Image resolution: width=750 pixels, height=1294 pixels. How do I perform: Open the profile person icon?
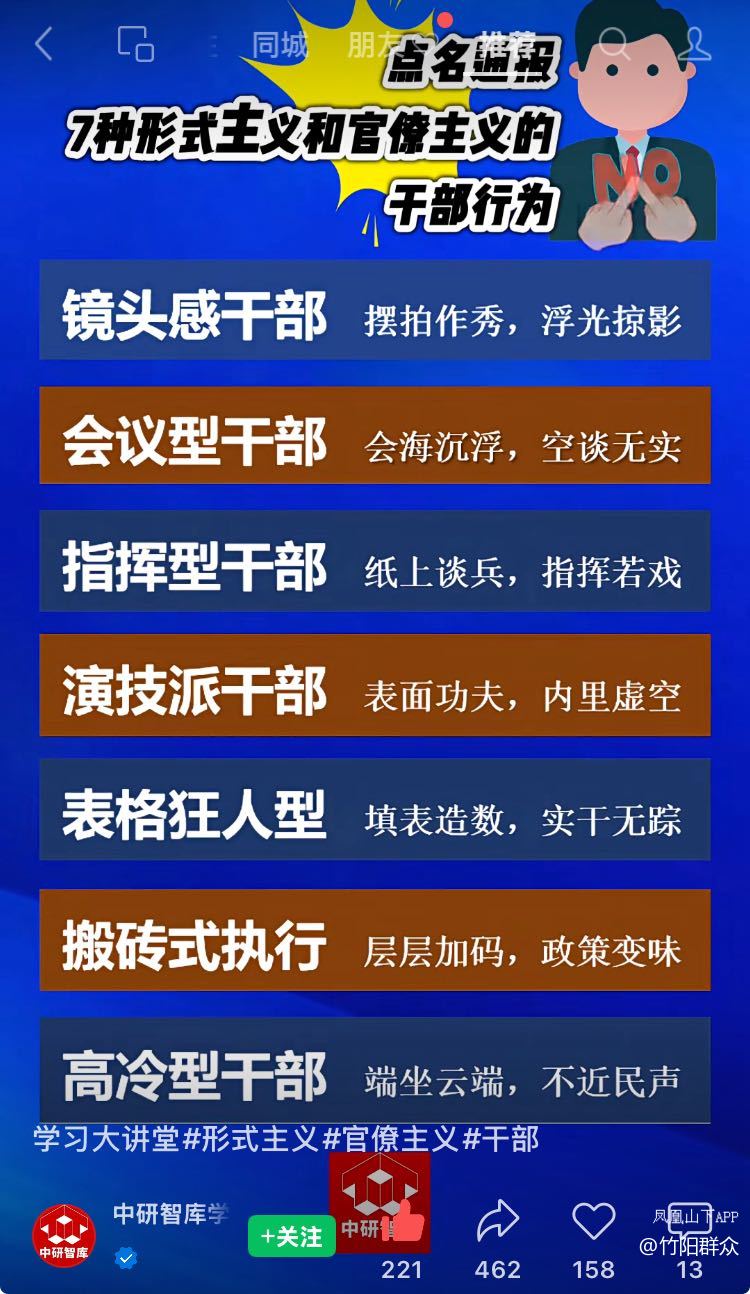click(692, 43)
